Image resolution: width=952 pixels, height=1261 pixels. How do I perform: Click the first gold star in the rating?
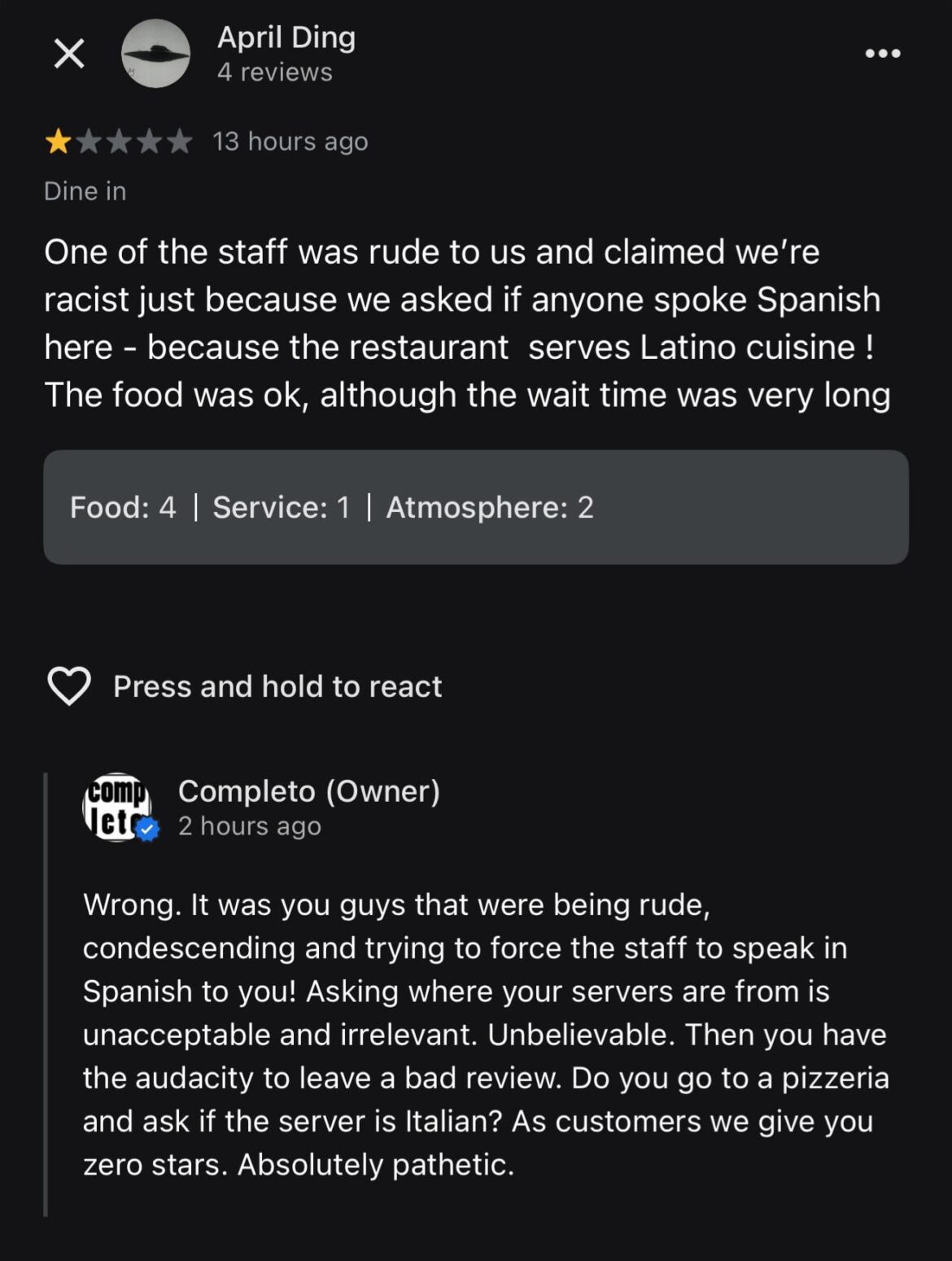tap(57, 140)
